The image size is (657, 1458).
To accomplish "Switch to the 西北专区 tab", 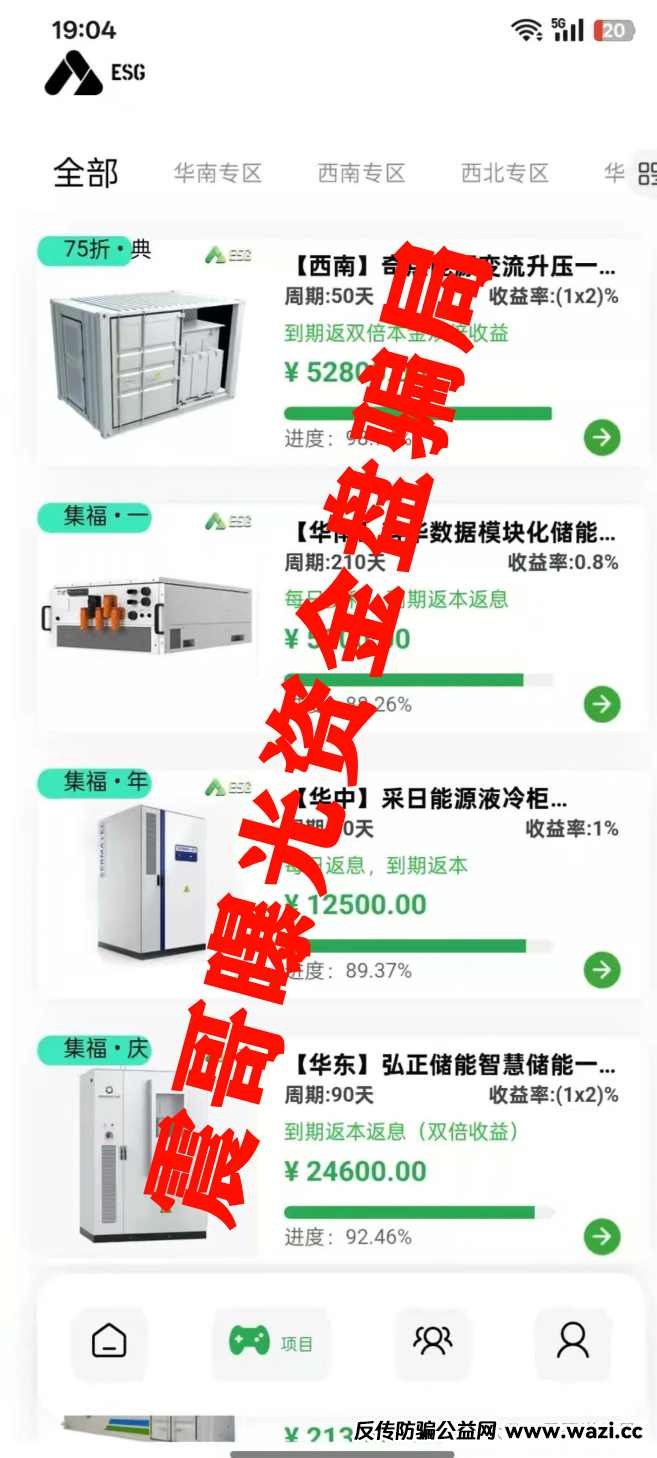I will (504, 173).
